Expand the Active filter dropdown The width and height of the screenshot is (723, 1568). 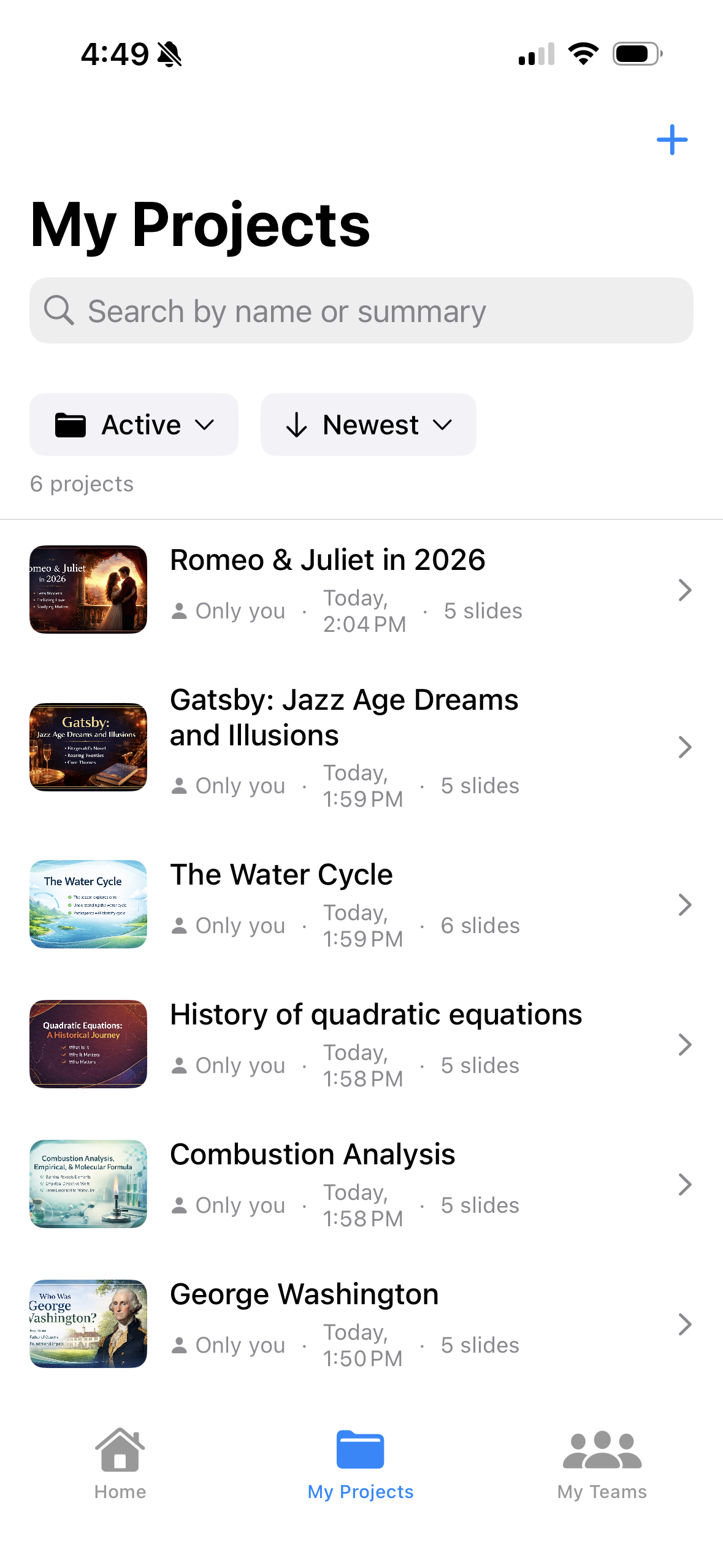[x=134, y=425]
